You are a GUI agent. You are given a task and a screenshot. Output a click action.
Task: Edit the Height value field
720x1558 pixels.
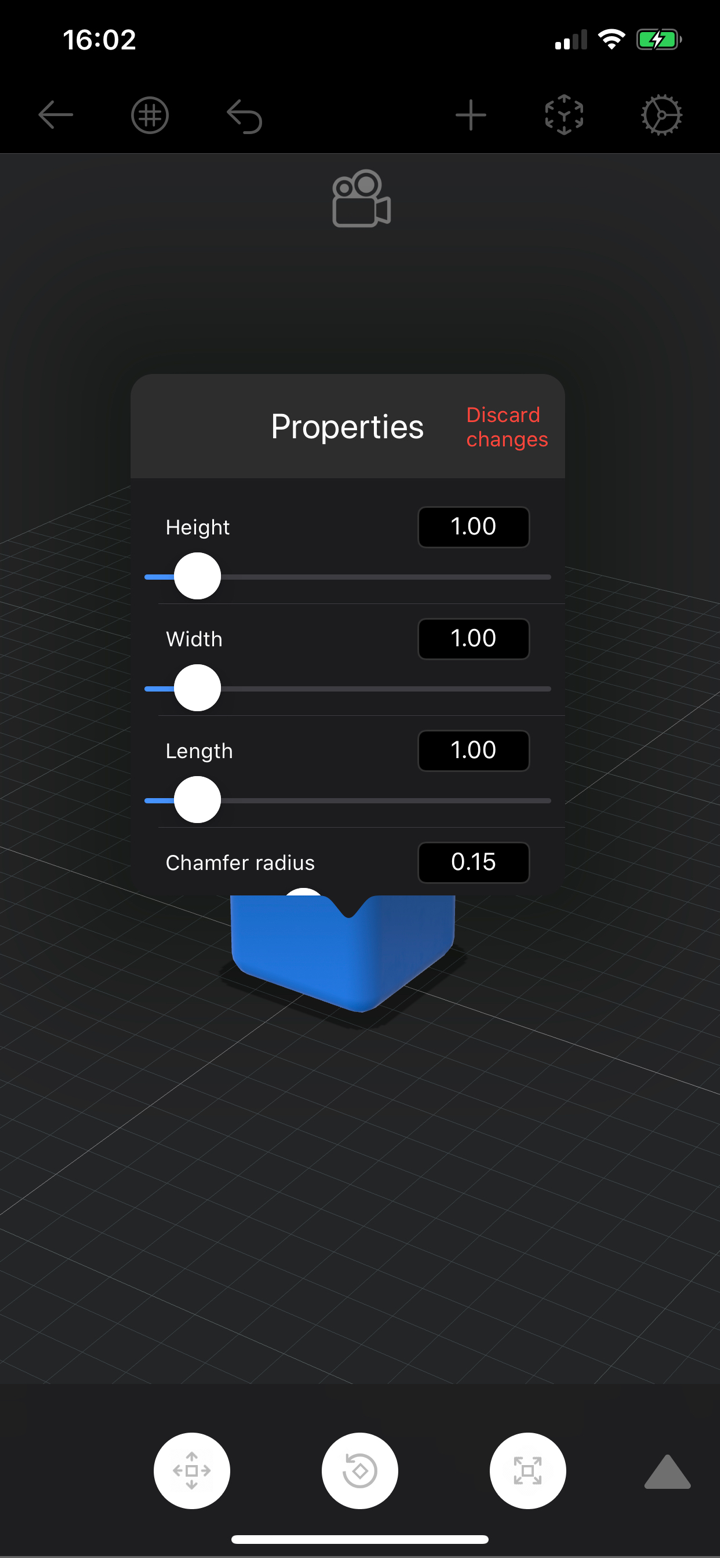(x=473, y=527)
